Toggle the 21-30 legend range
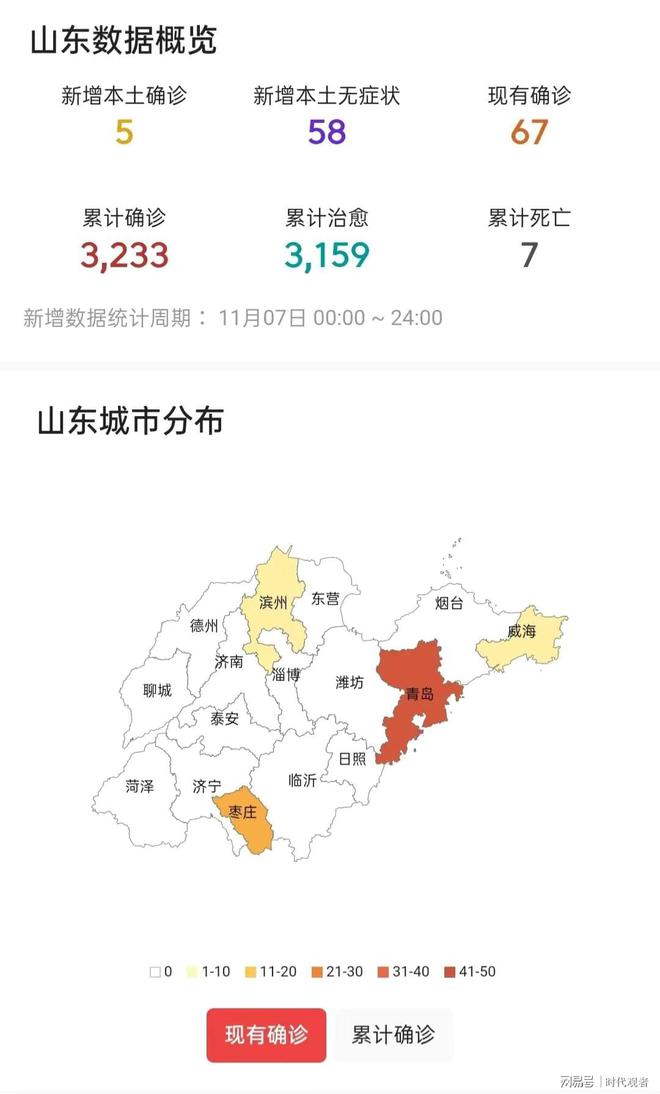 click(x=337, y=971)
